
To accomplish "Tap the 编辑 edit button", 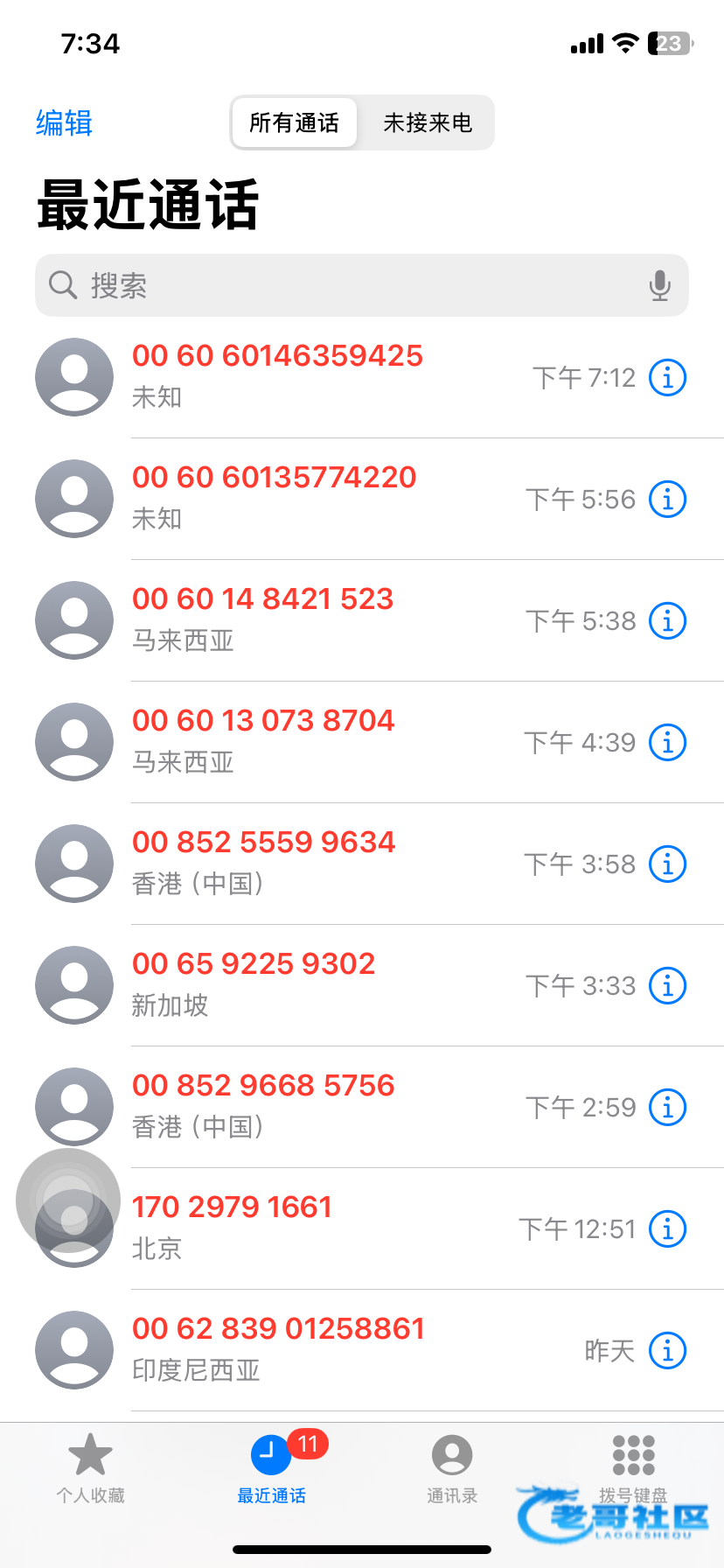I will 64,122.
